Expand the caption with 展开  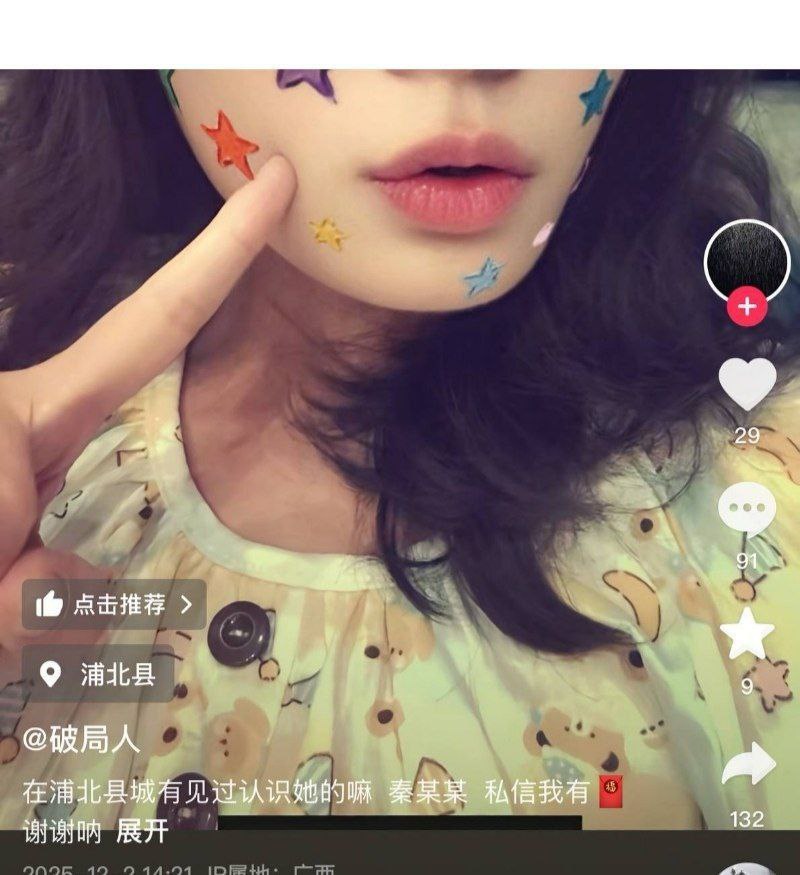[143, 830]
